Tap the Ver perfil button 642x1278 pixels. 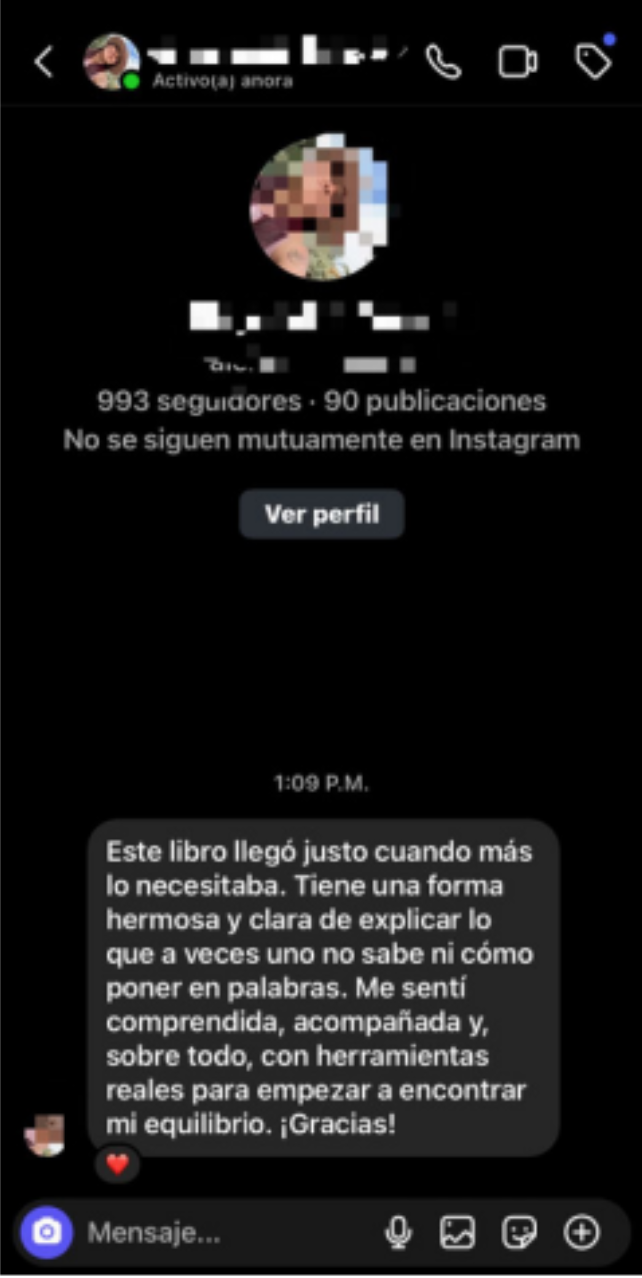point(321,515)
